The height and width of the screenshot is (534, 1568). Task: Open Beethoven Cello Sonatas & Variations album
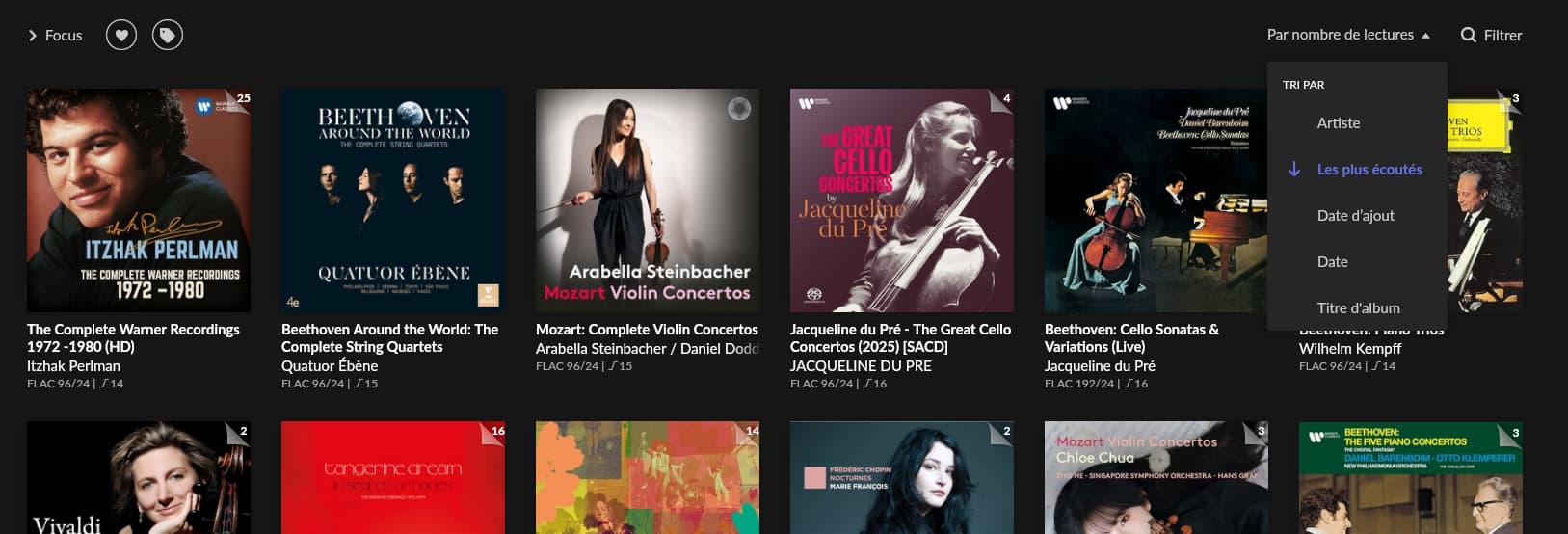[x=1156, y=200]
